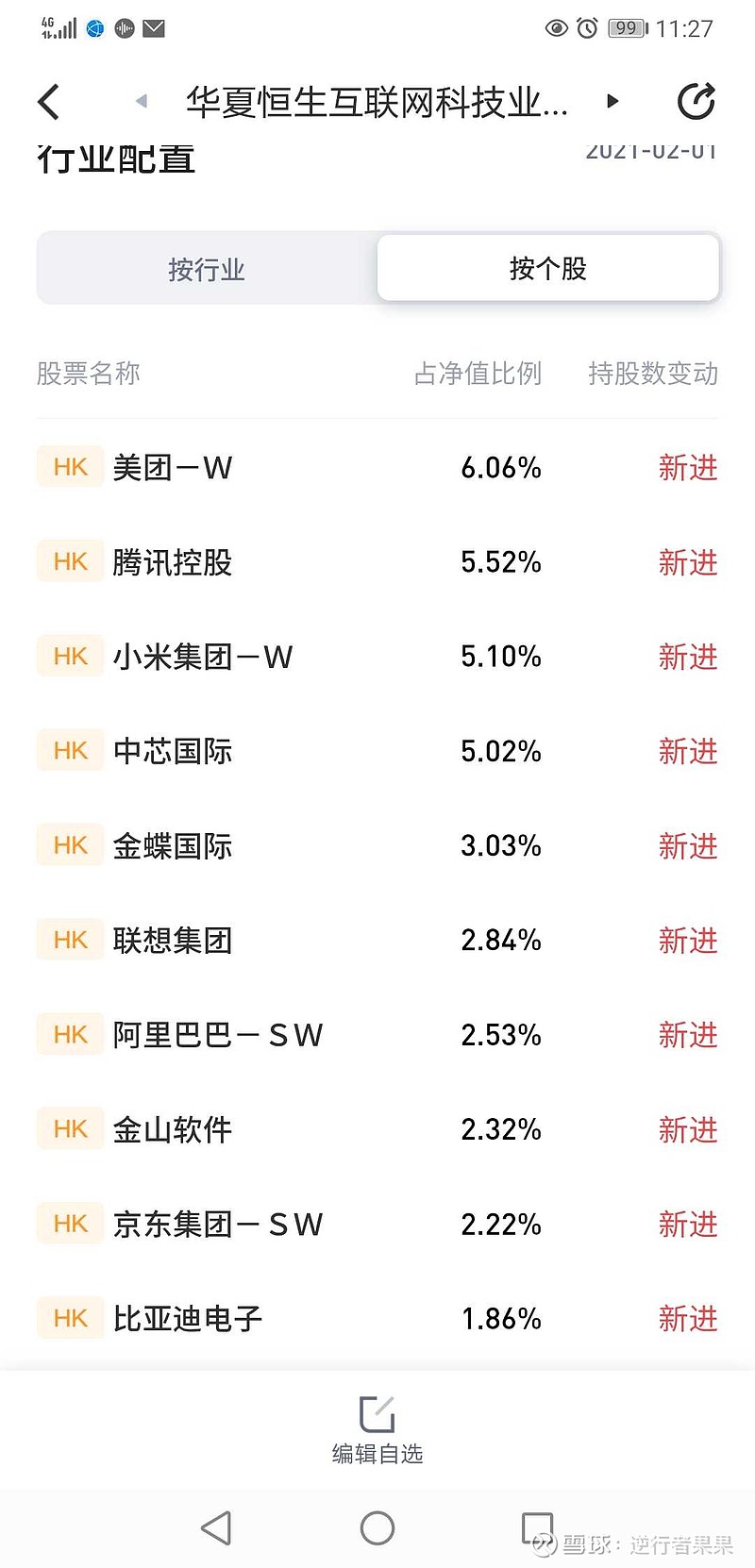Screen dimensions: 755x1568
Task: Go to the next fund arrow
Action: [612, 101]
